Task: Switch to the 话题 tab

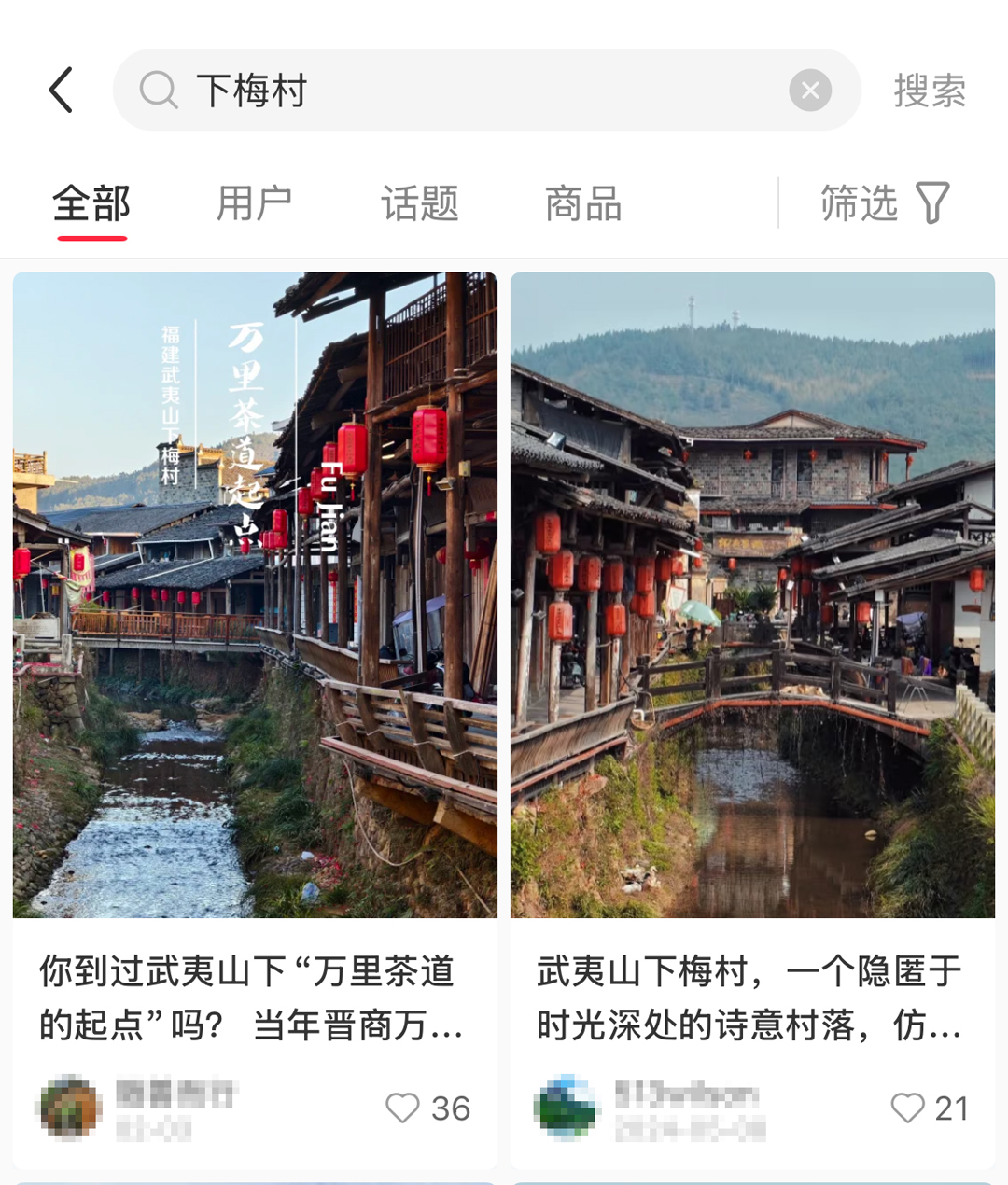Action: tap(419, 203)
